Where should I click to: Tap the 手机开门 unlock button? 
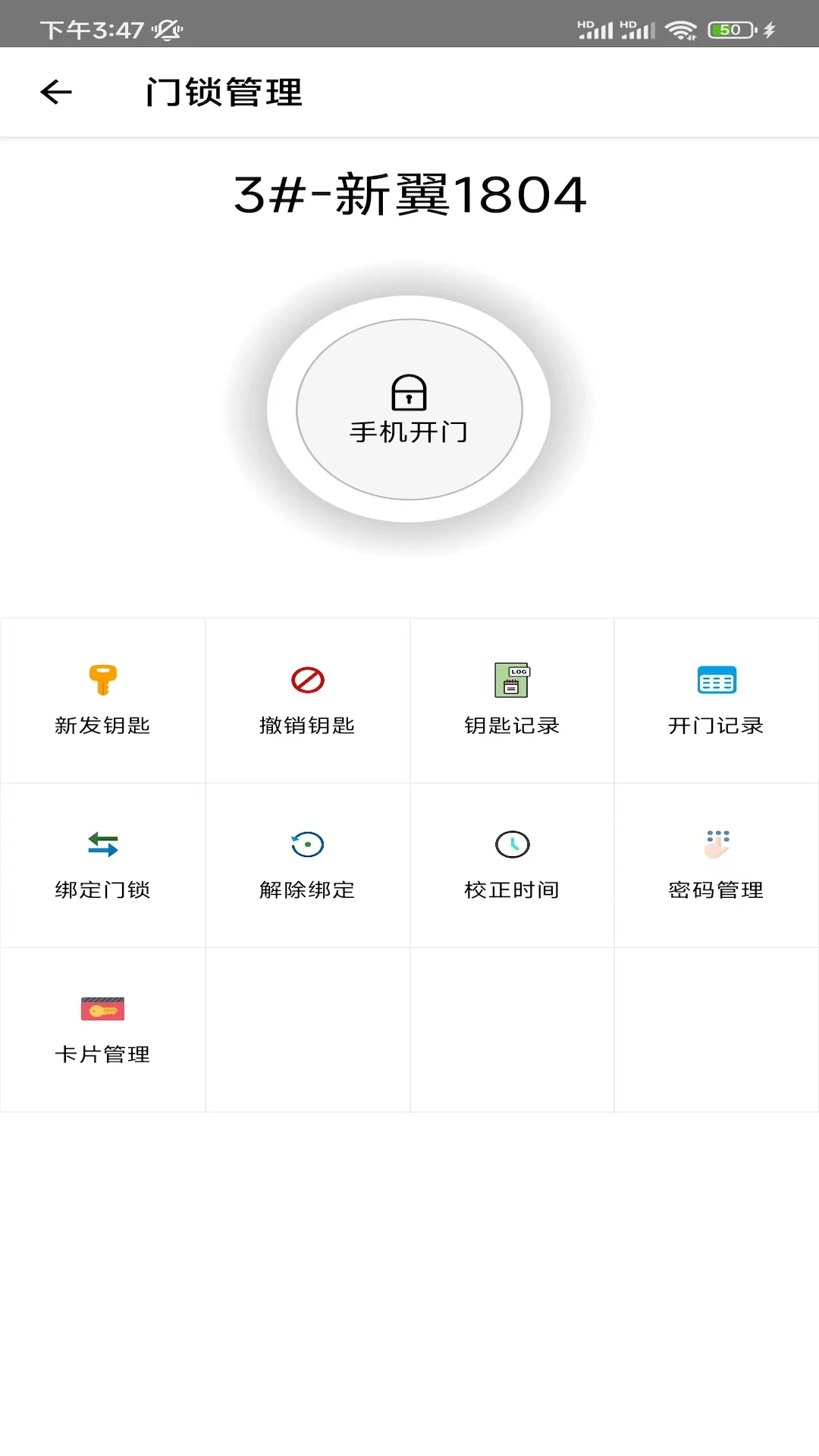click(409, 409)
